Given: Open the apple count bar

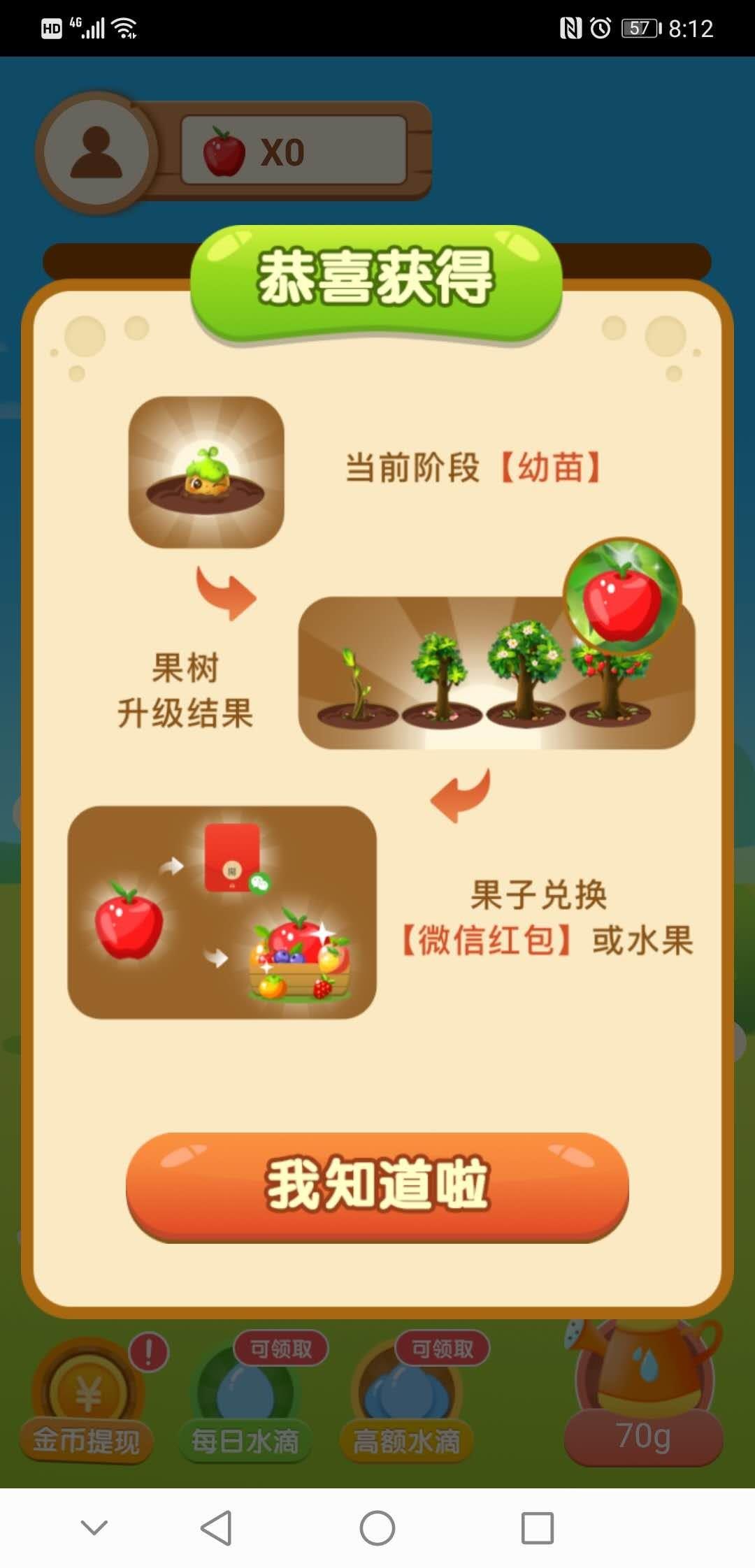Looking at the screenshot, I should [294, 152].
